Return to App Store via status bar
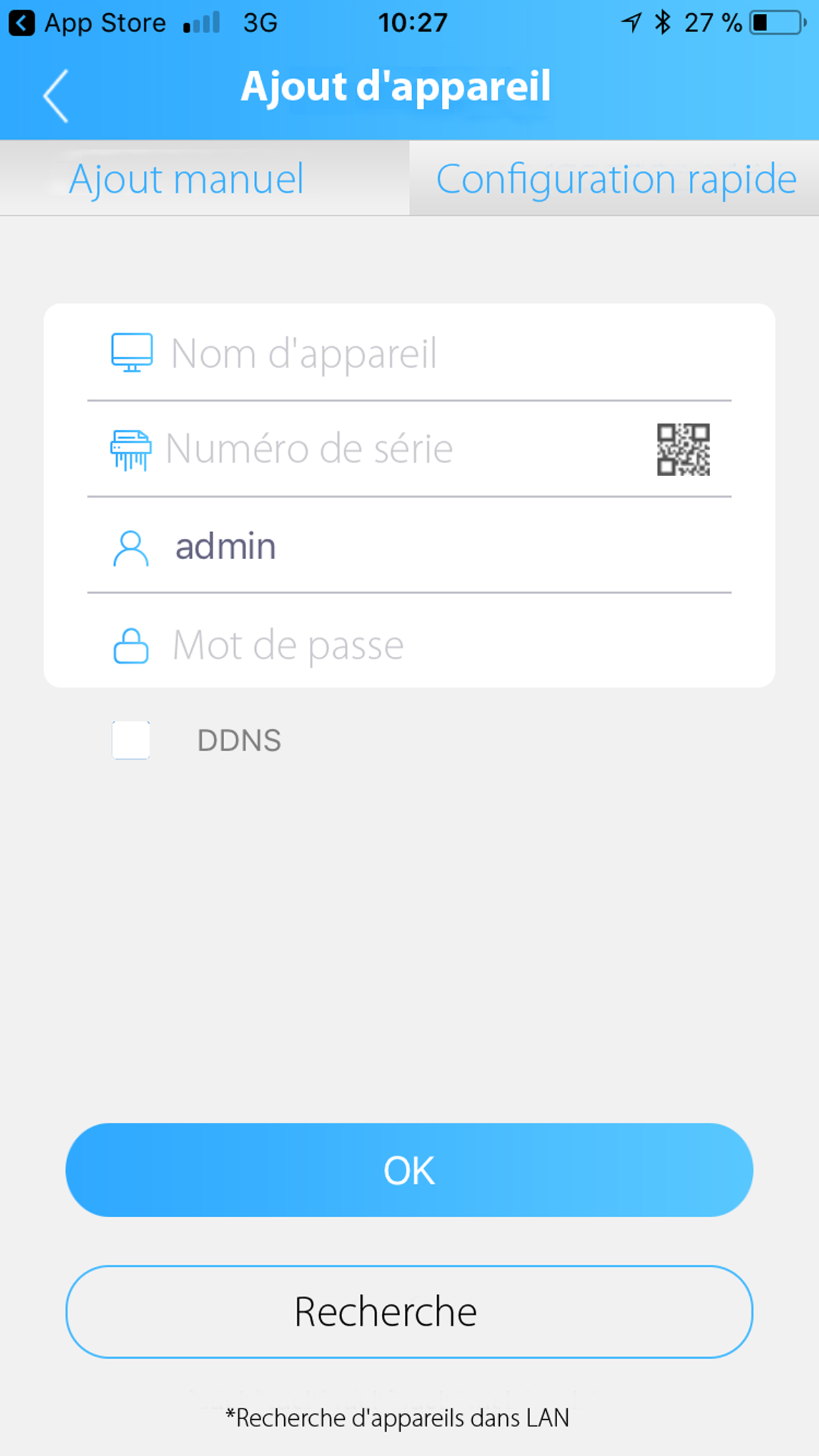Viewport: 819px width, 1456px height. pos(87,23)
